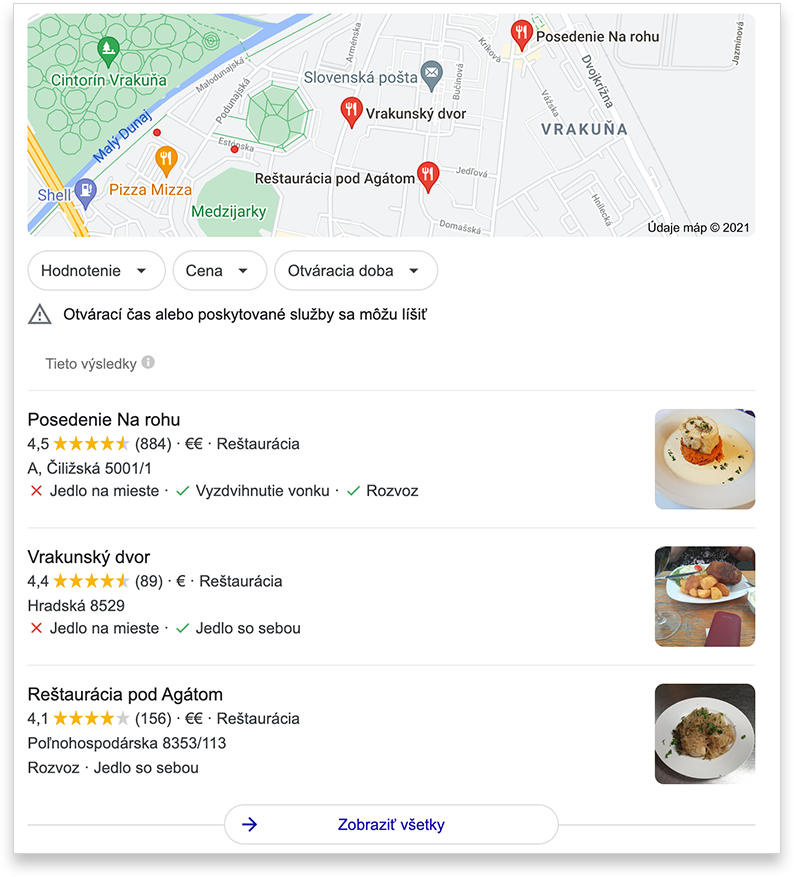794x877 pixels.
Task: Click the red map pin for Posedenie Na rohu
Action: [521, 35]
